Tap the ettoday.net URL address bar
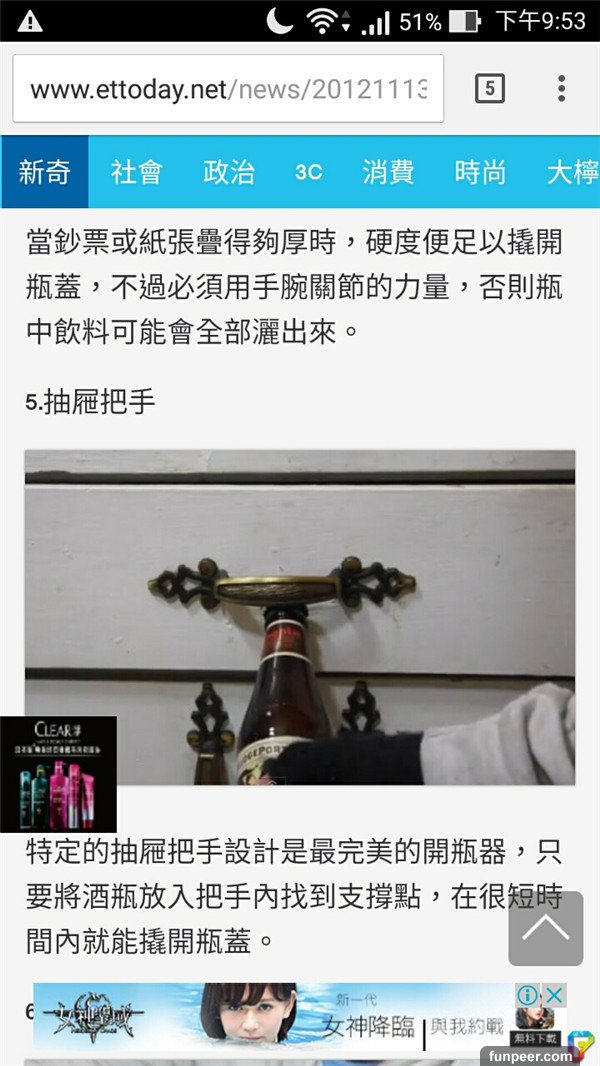 228,89
